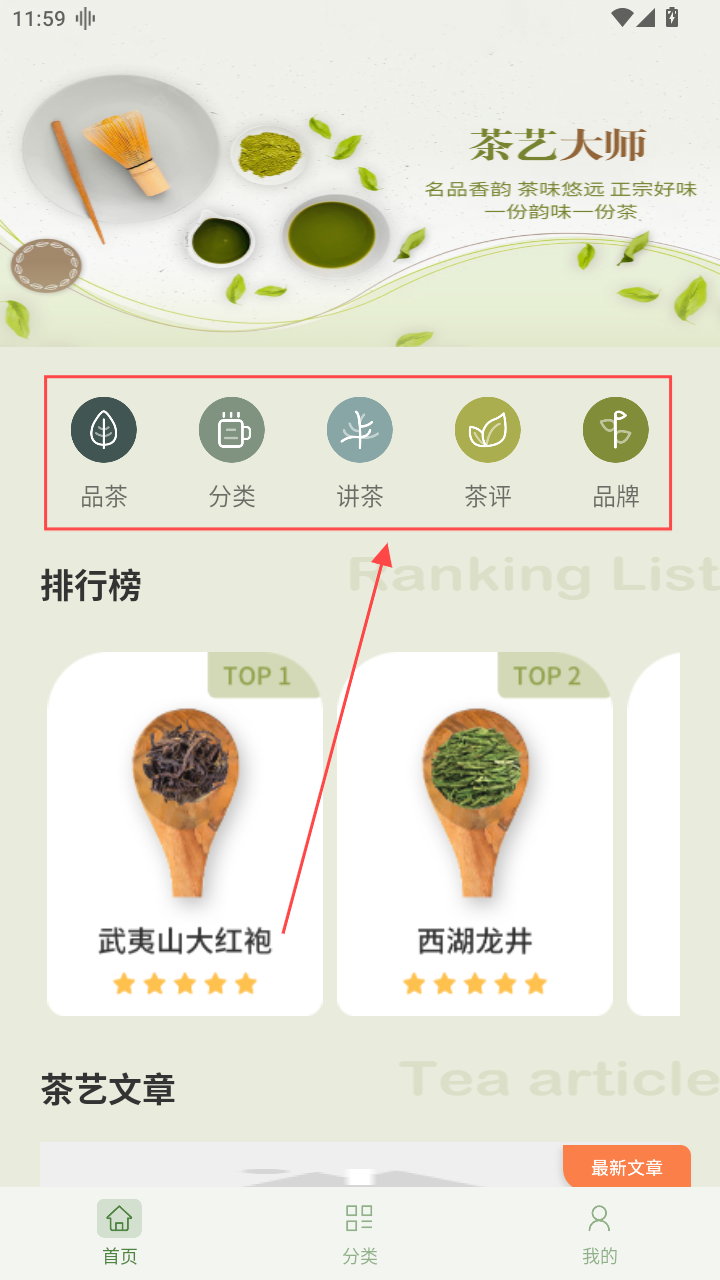Open the 品牌 shortcut
Image resolution: width=720 pixels, height=1280 pixels.
616,453
